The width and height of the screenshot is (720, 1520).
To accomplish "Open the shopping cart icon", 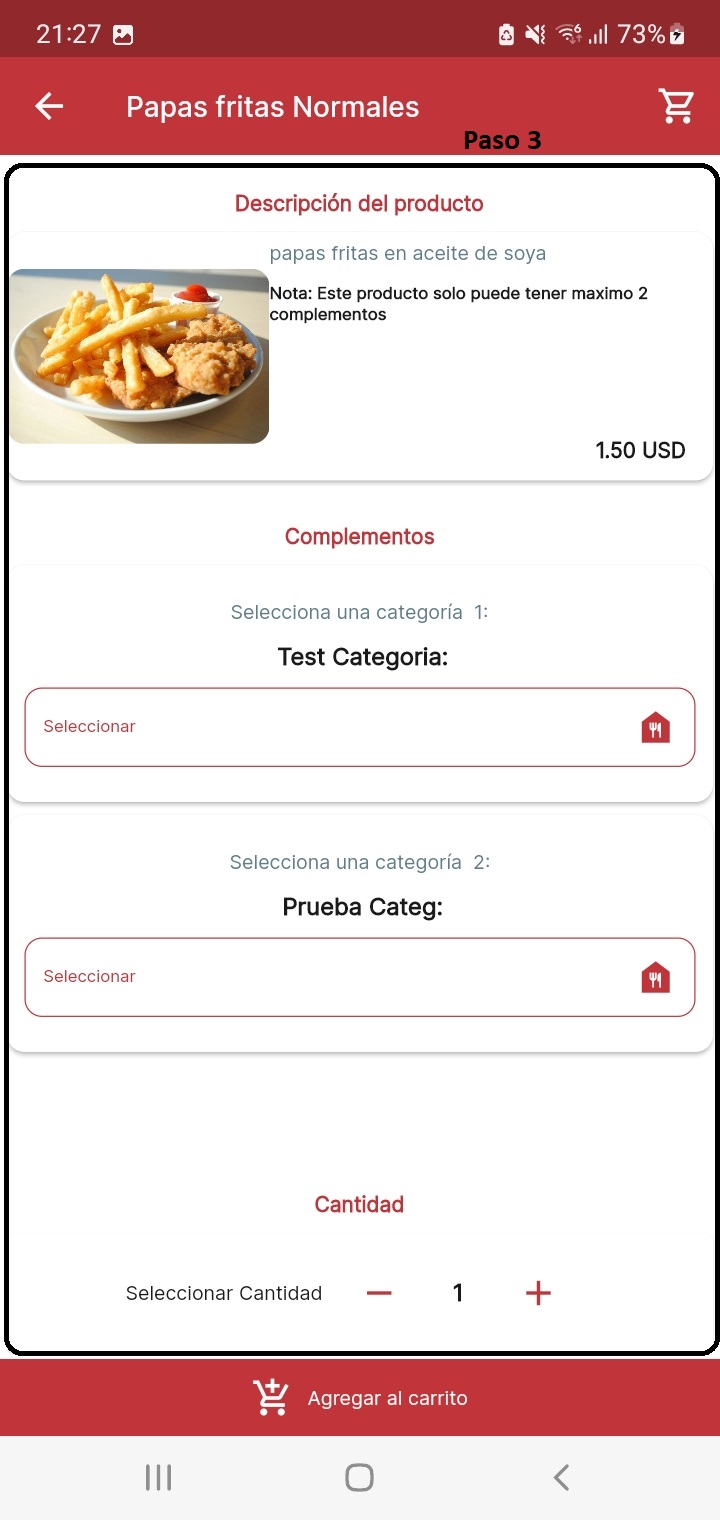I will click(676, 106).
